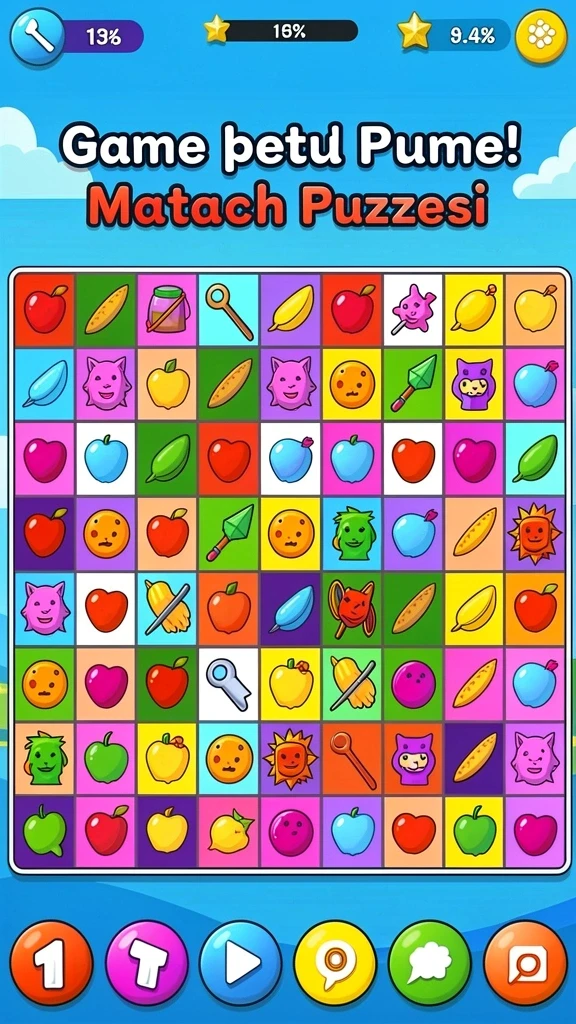Open the green chat bubble button
The image size is (576, 1024).
tap(429, 965)
